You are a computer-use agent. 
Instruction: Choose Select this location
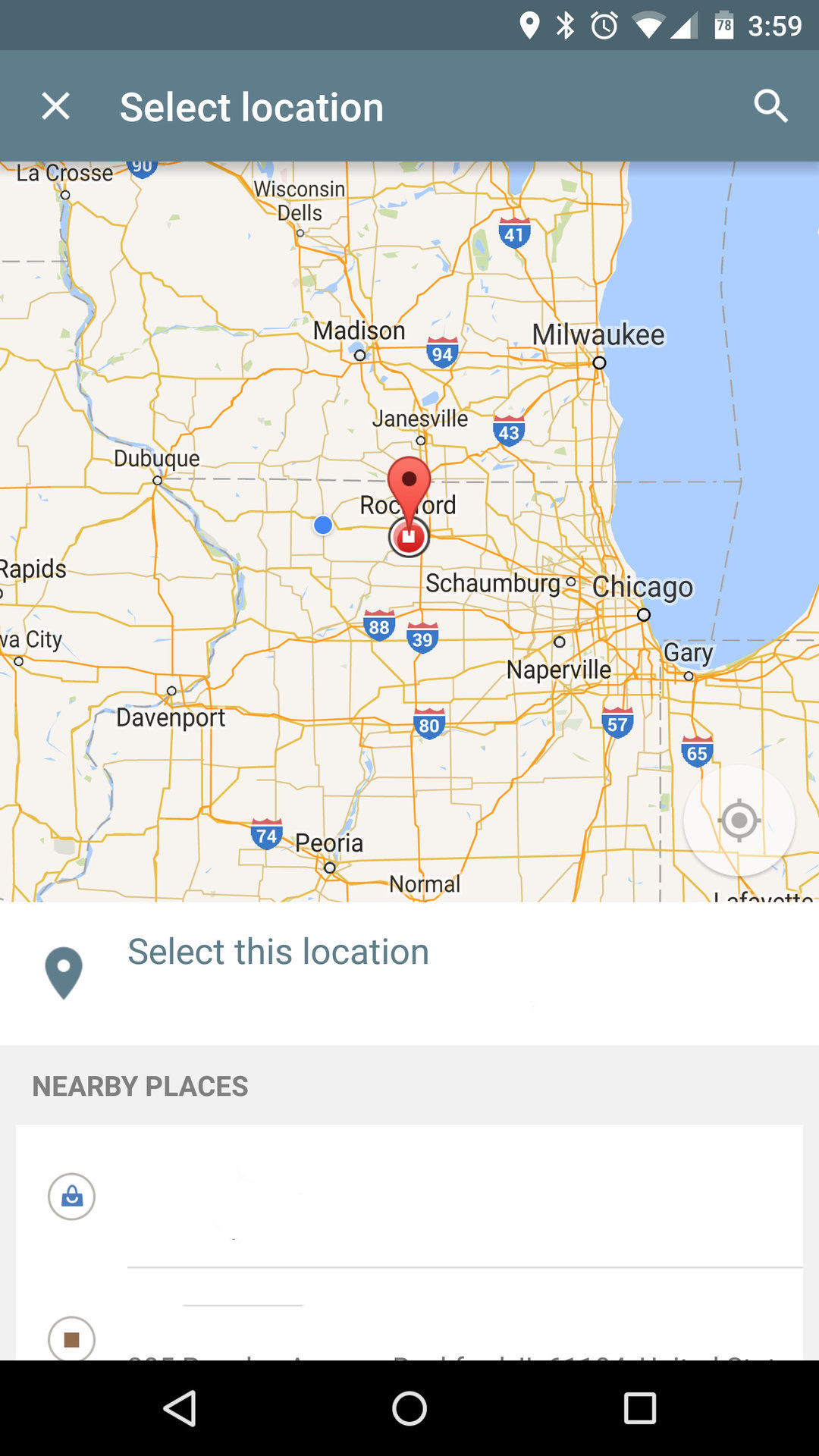[278, 952]
